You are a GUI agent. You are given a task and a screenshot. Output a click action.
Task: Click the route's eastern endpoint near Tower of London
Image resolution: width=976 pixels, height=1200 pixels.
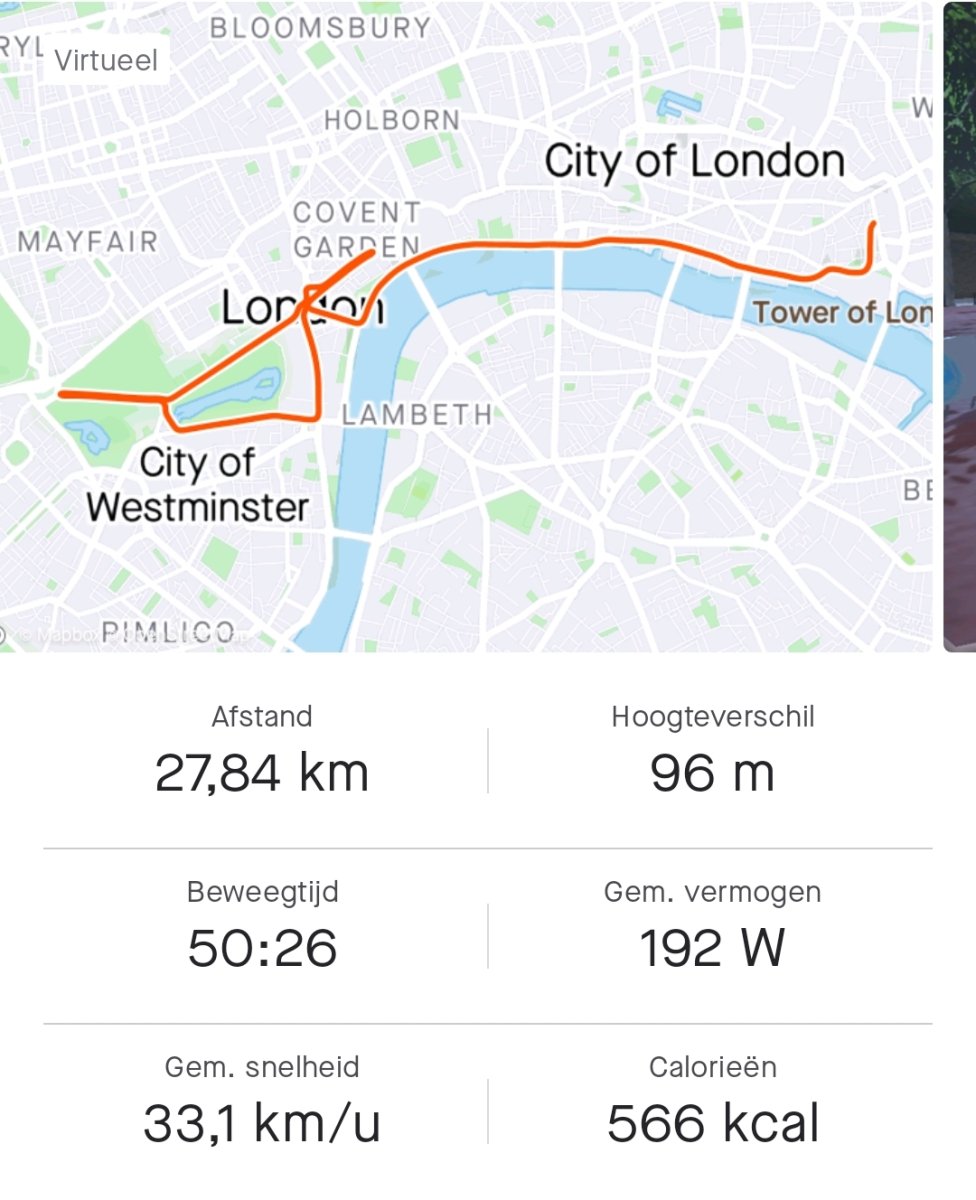[x=873, y=220]
